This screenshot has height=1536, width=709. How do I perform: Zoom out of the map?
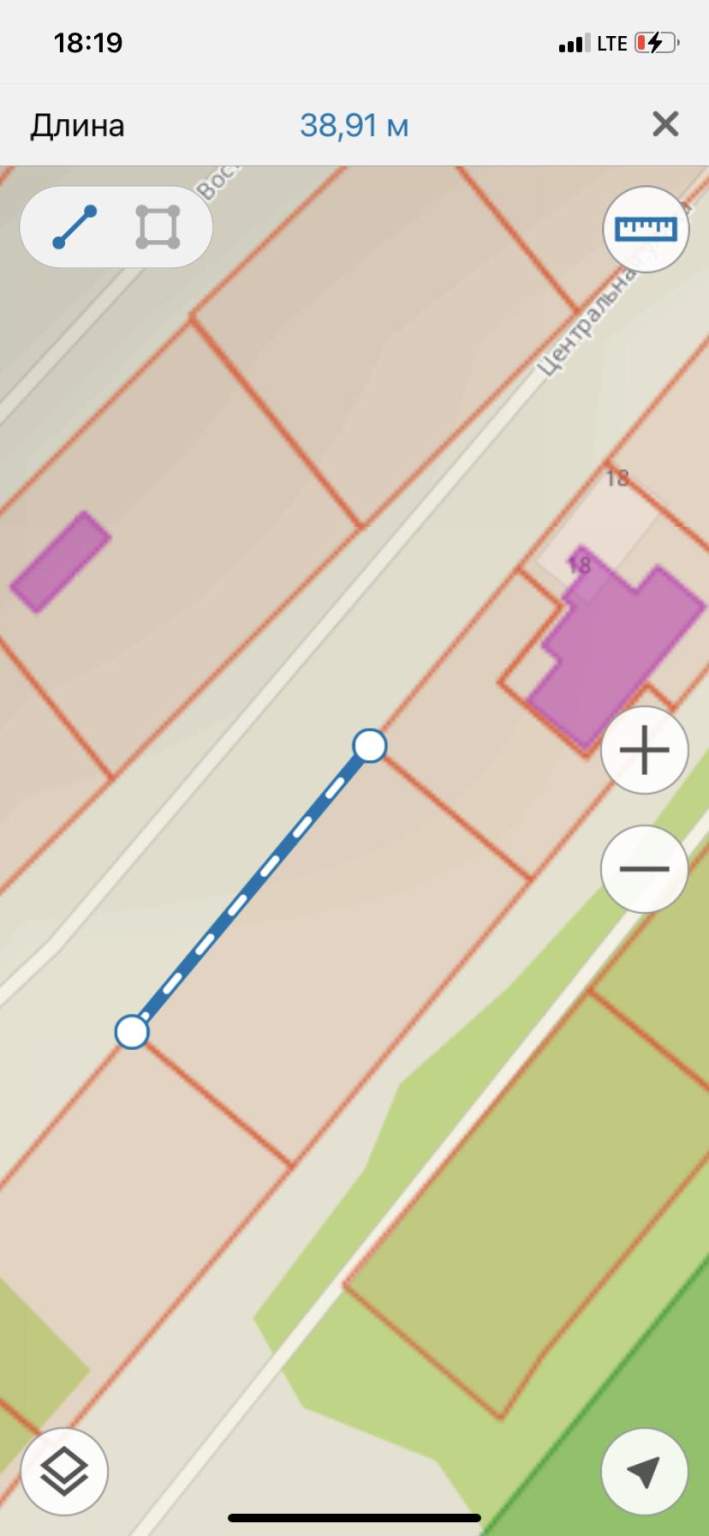(x=645, y=868)
